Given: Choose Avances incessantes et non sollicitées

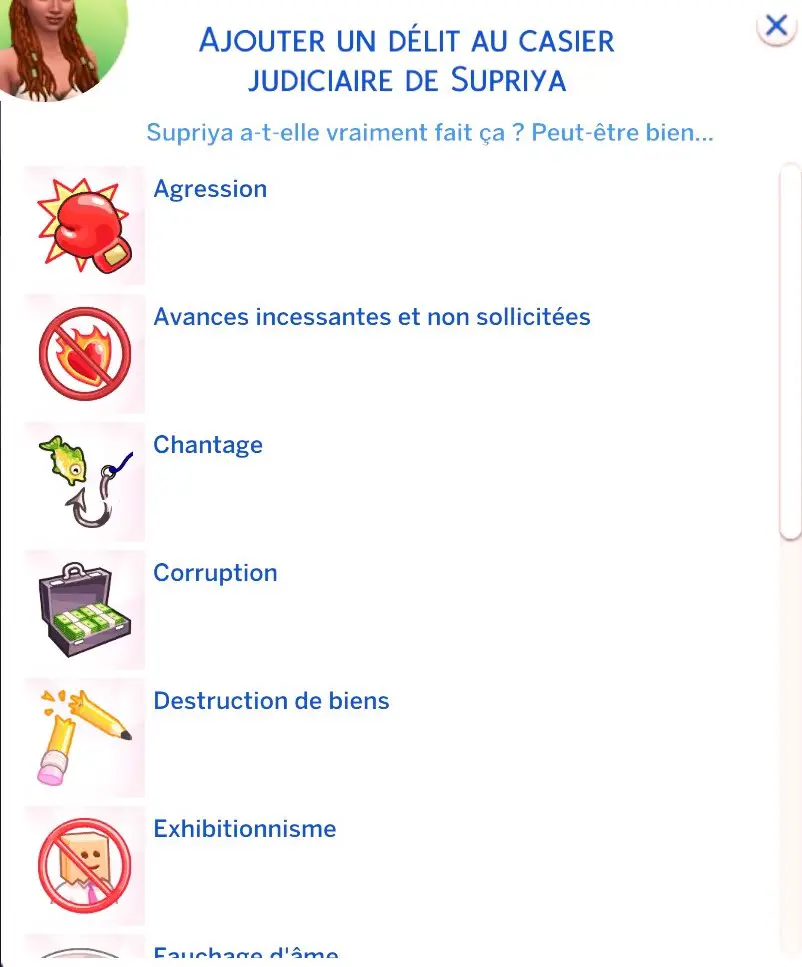Looking at the screenshot, I should pyautogui.click(x=372, y=317).
